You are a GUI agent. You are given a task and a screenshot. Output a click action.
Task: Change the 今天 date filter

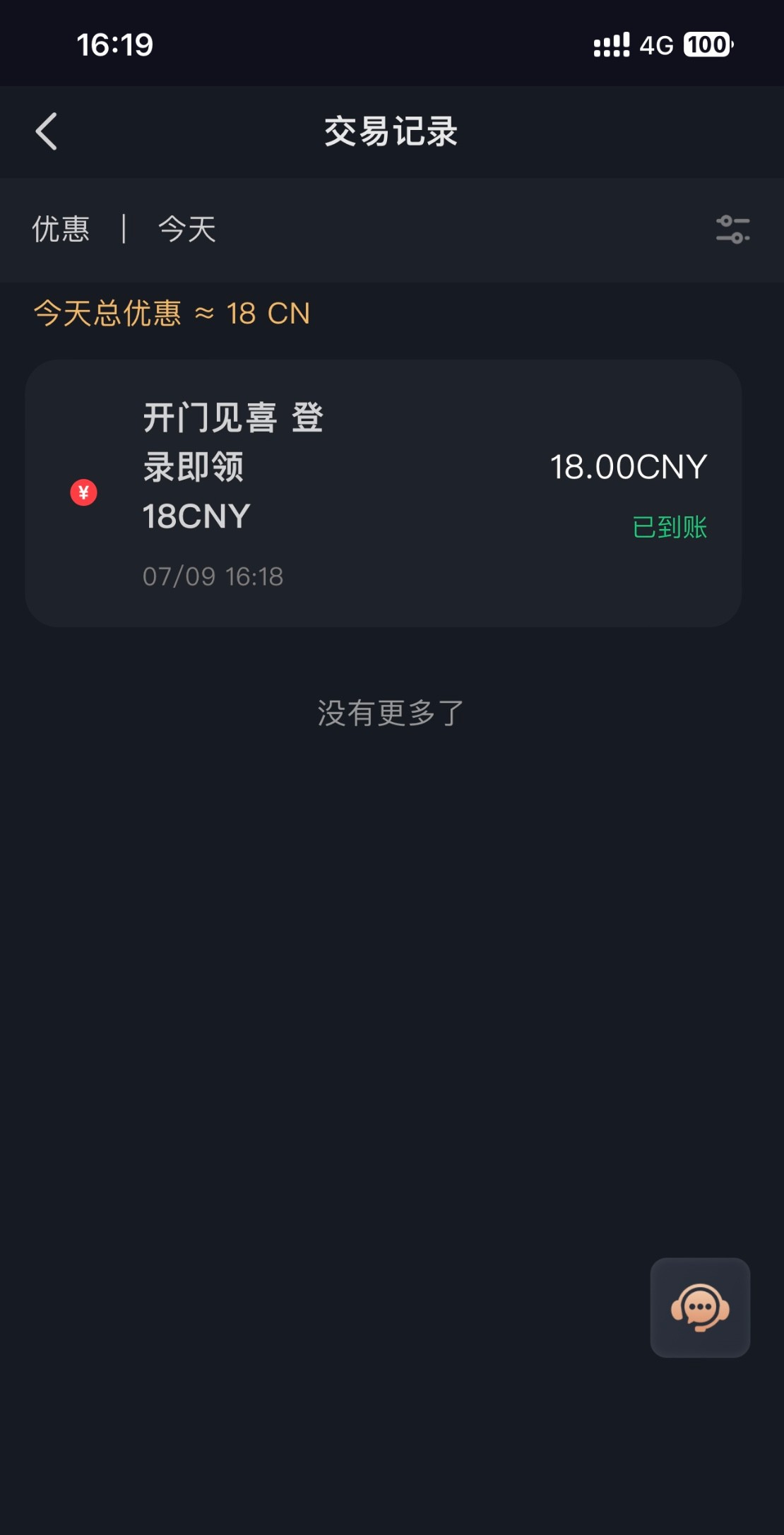click(x=187, y=230)
